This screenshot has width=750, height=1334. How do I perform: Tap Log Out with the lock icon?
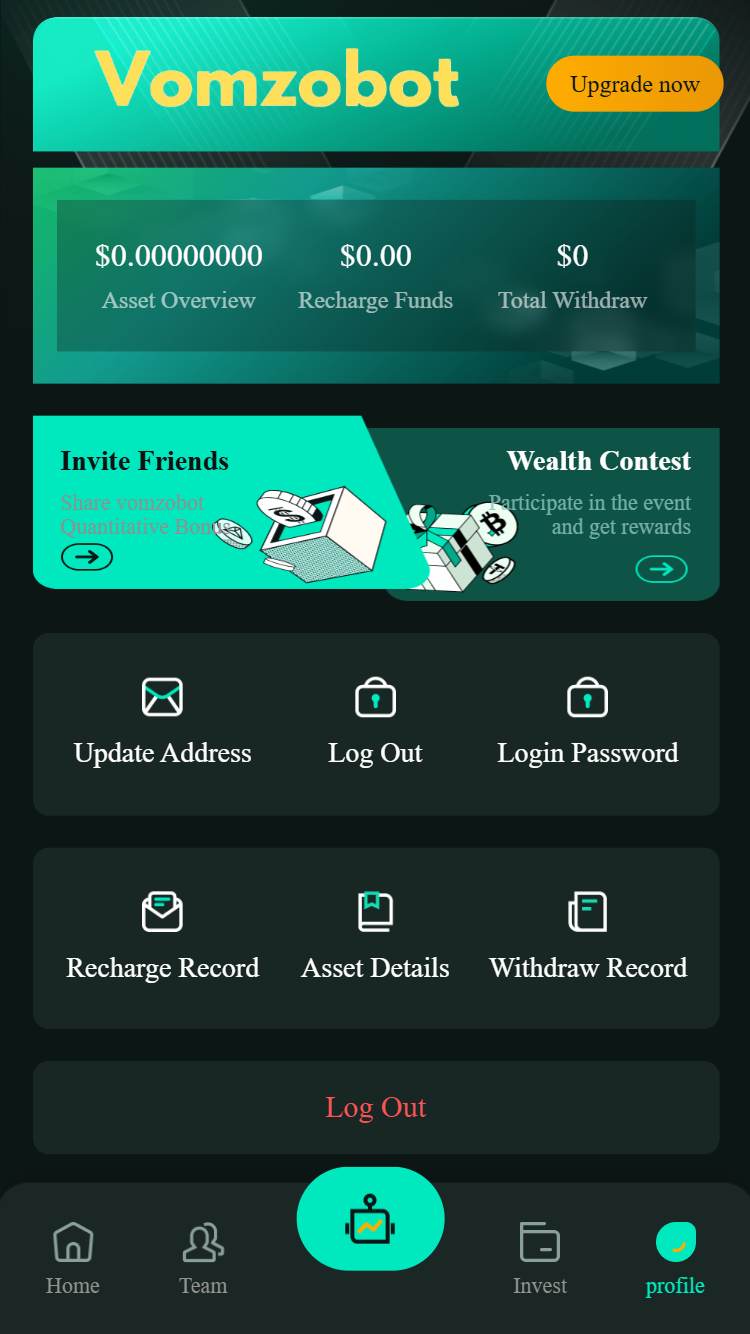point(375,724)
